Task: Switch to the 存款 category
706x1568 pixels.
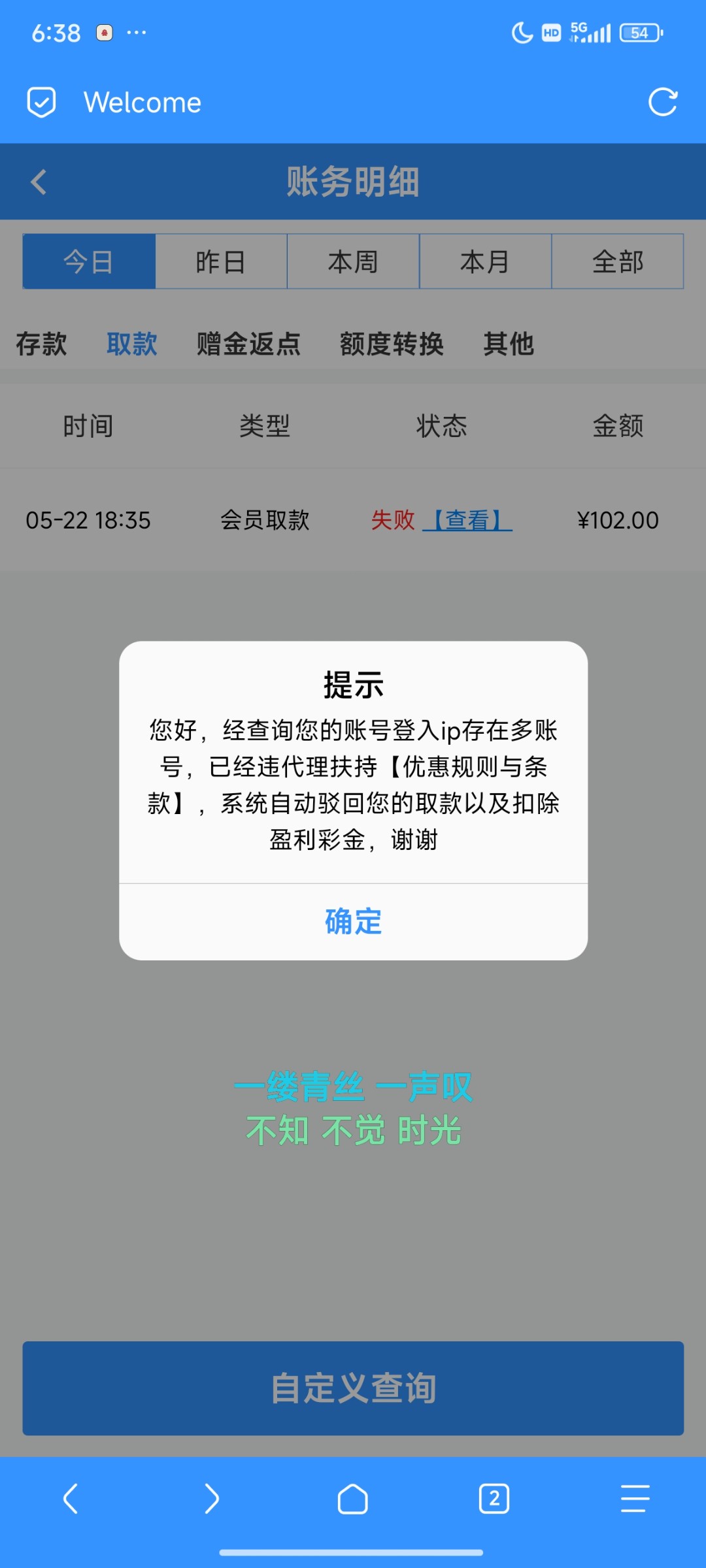Action: pos(41,344)
